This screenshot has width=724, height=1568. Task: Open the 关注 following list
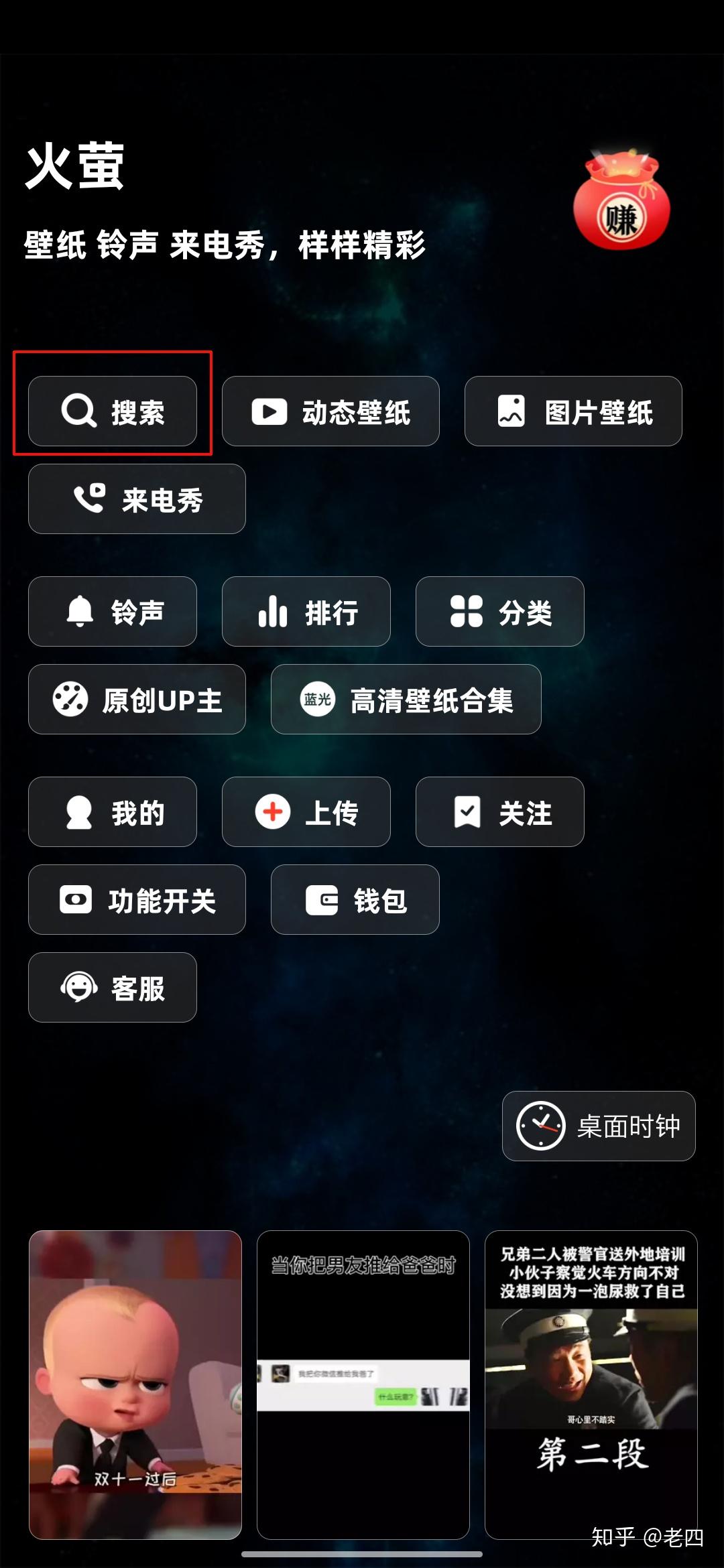pos(499,812)
